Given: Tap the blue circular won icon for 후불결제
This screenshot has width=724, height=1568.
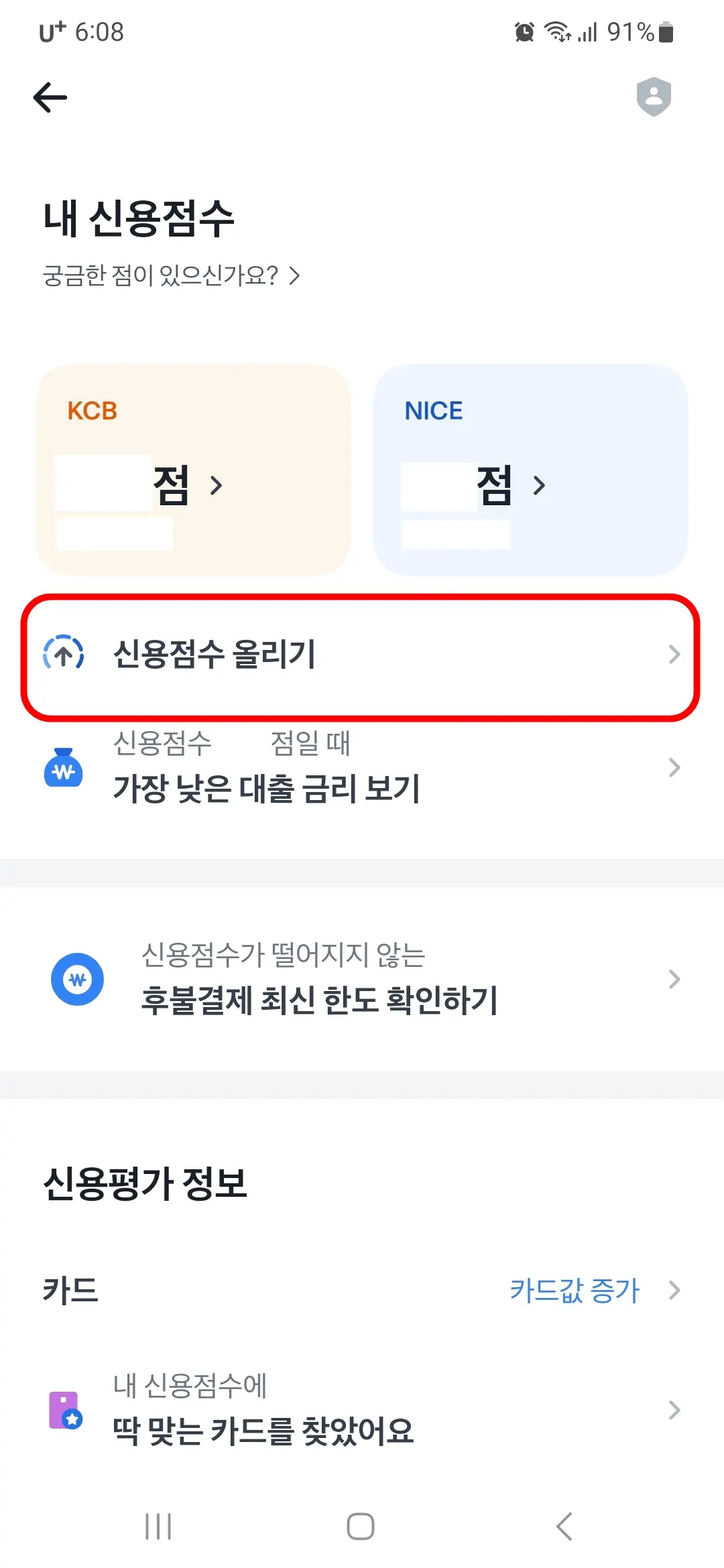Looking at the screenshot, I should click(77, 979).
